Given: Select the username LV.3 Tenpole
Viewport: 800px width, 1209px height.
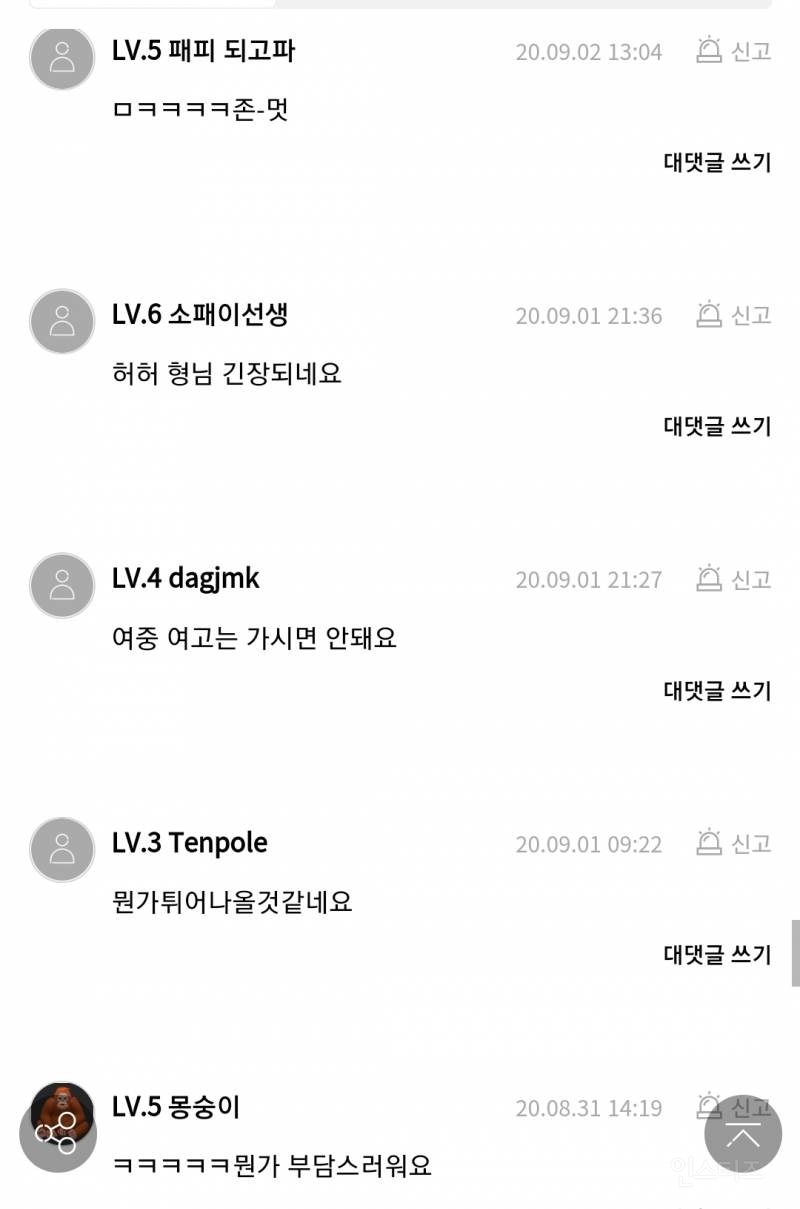Looking at the screenshot, I should coord(189,843).
